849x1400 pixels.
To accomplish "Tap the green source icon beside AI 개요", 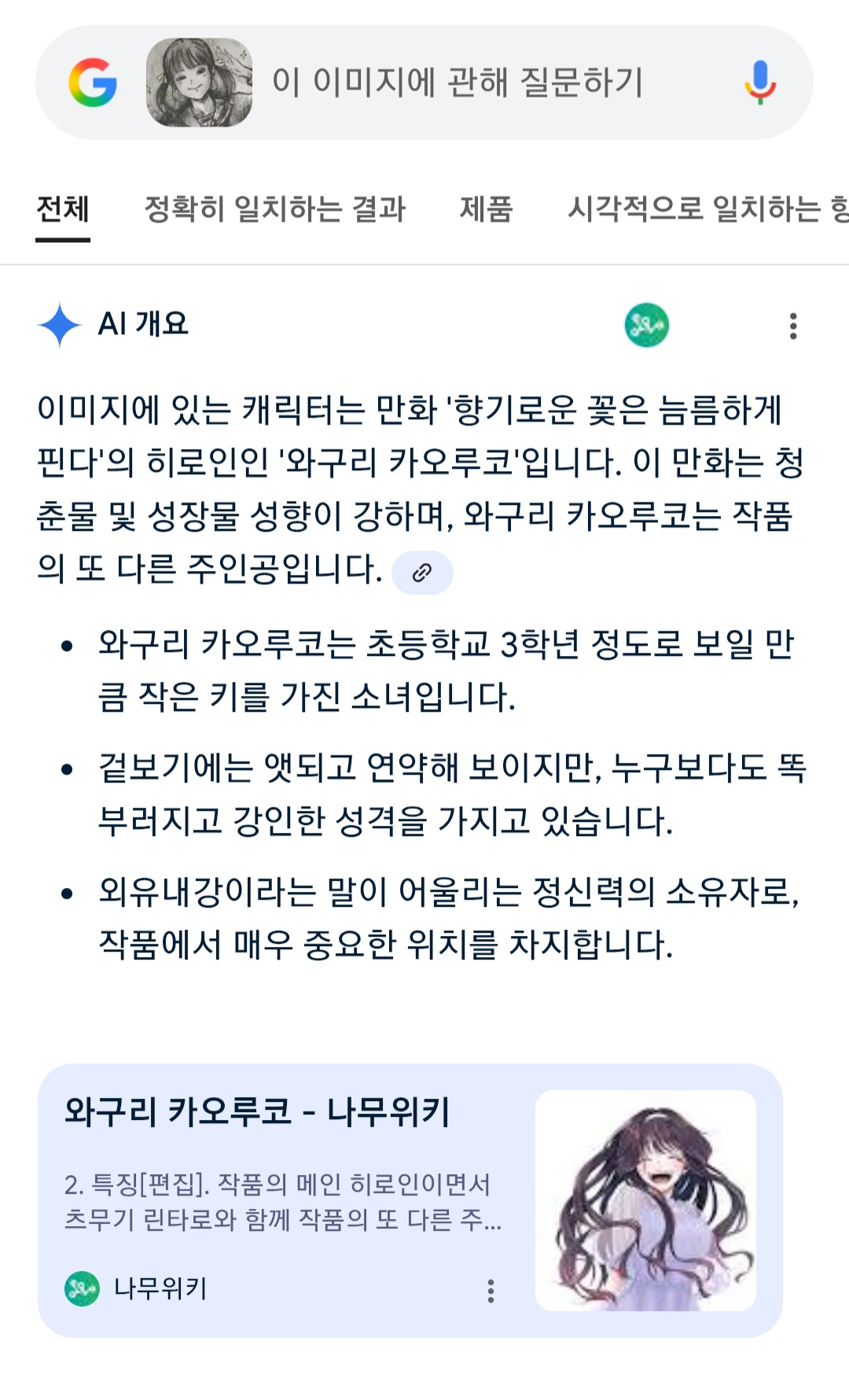I will click(646, 325).
